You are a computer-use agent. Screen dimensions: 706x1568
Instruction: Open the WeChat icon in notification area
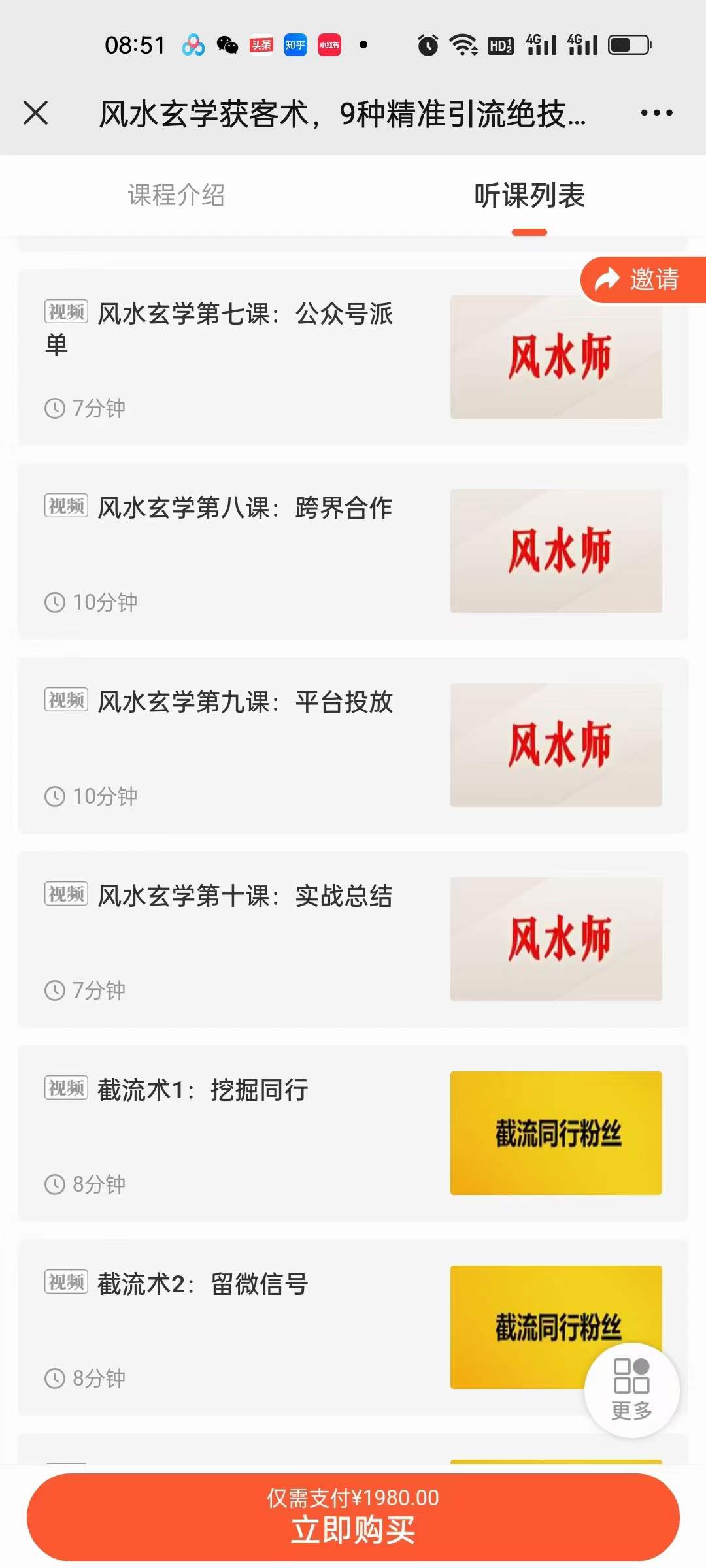click(x=226, y=45)
